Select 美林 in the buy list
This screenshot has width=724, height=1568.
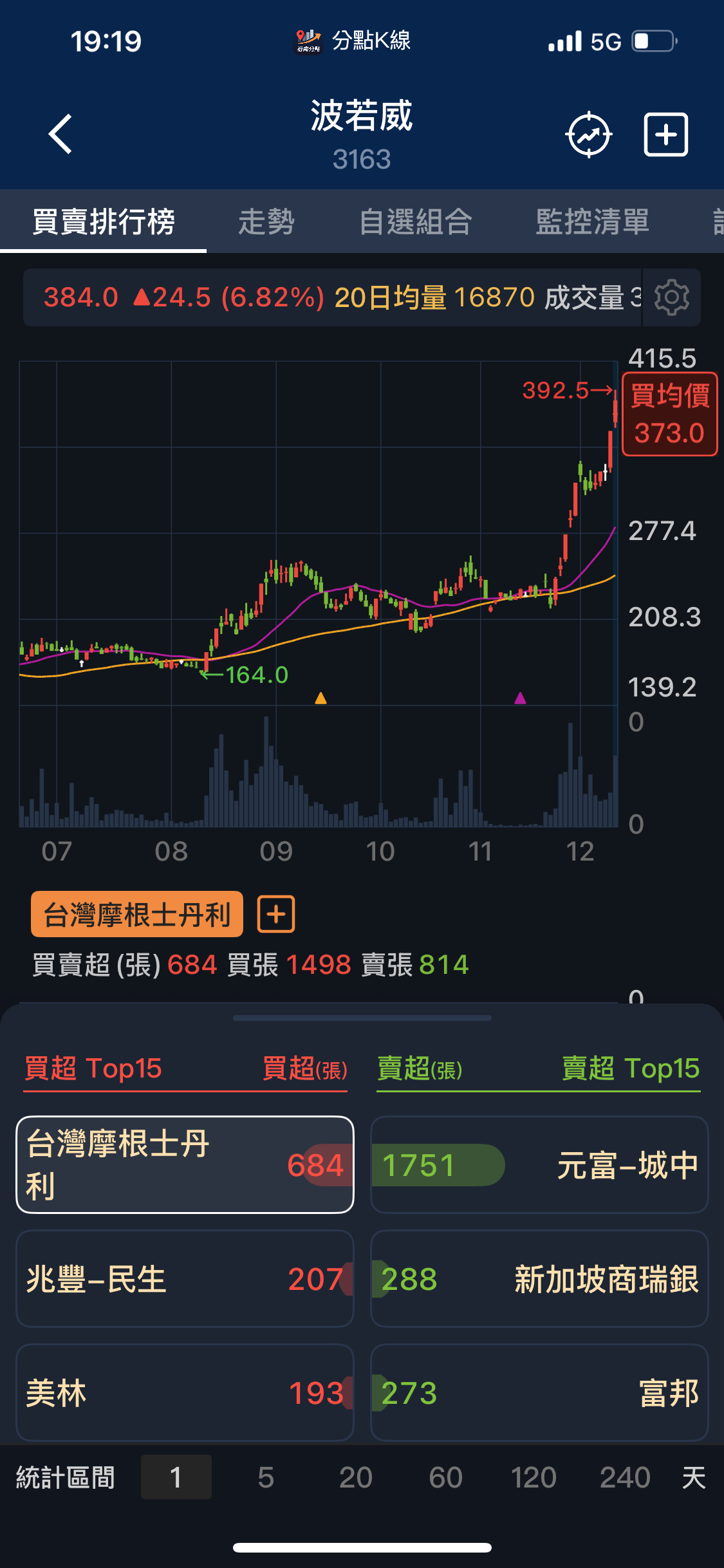pyautogui.click(x=185, y=1393)
